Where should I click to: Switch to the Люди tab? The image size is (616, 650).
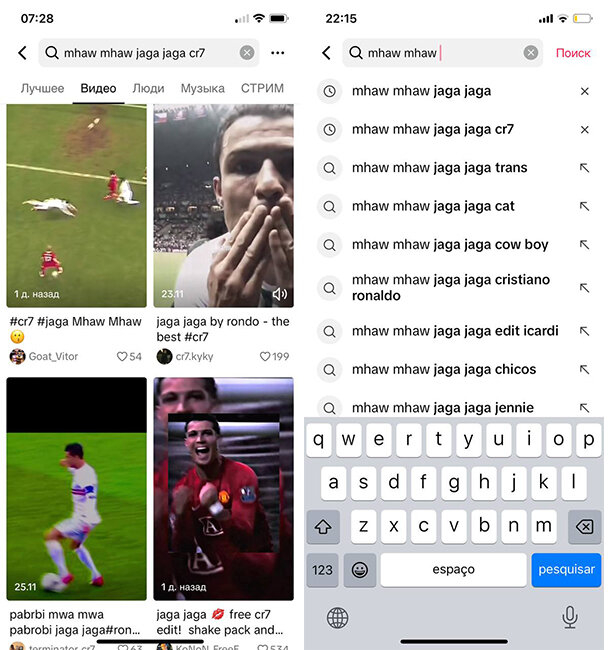pyautogui.click(x=148, y=88)
